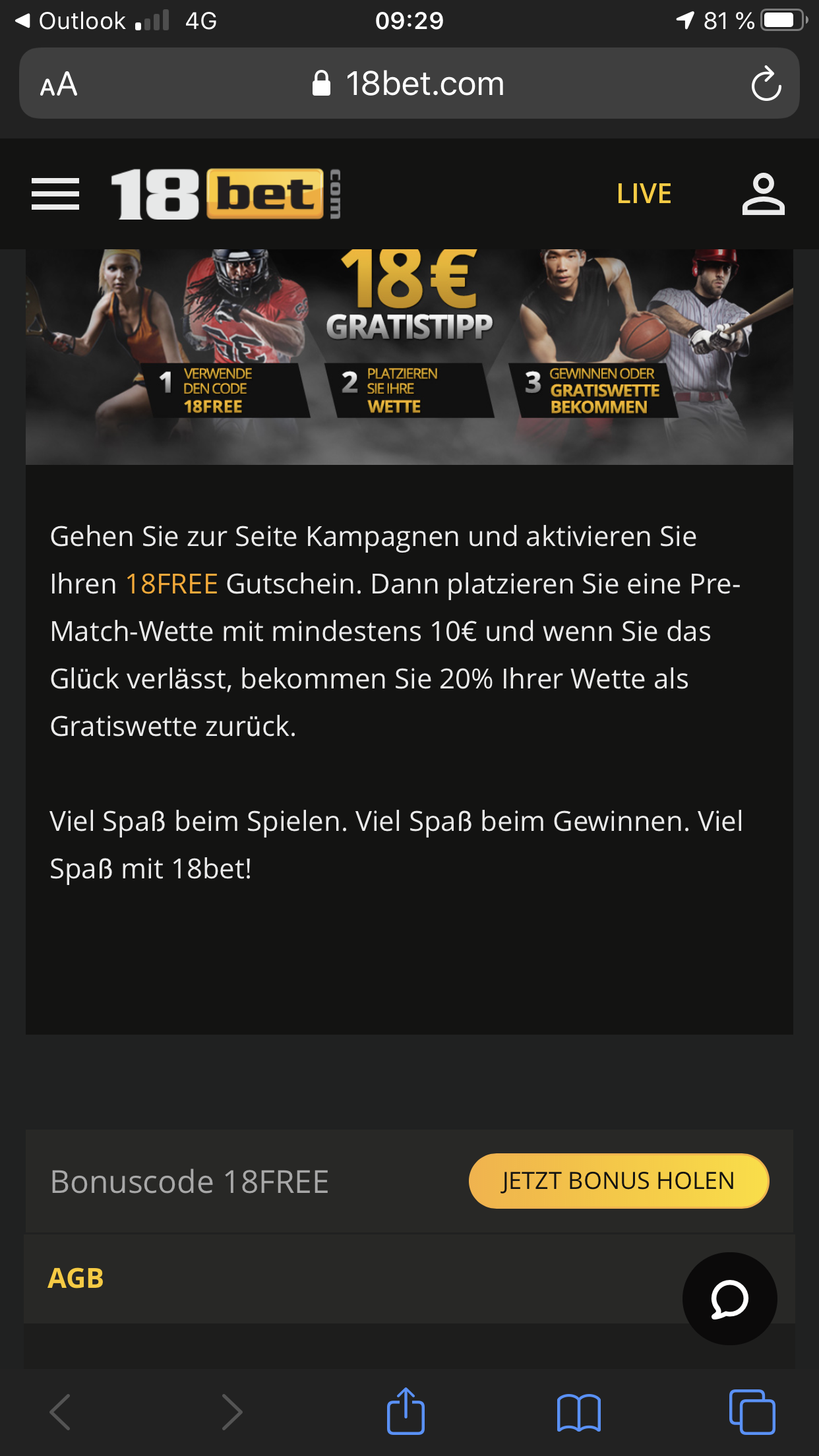Expand the AGB terms section
The image size is (819, 1456).
click(x=76, y=1278)
